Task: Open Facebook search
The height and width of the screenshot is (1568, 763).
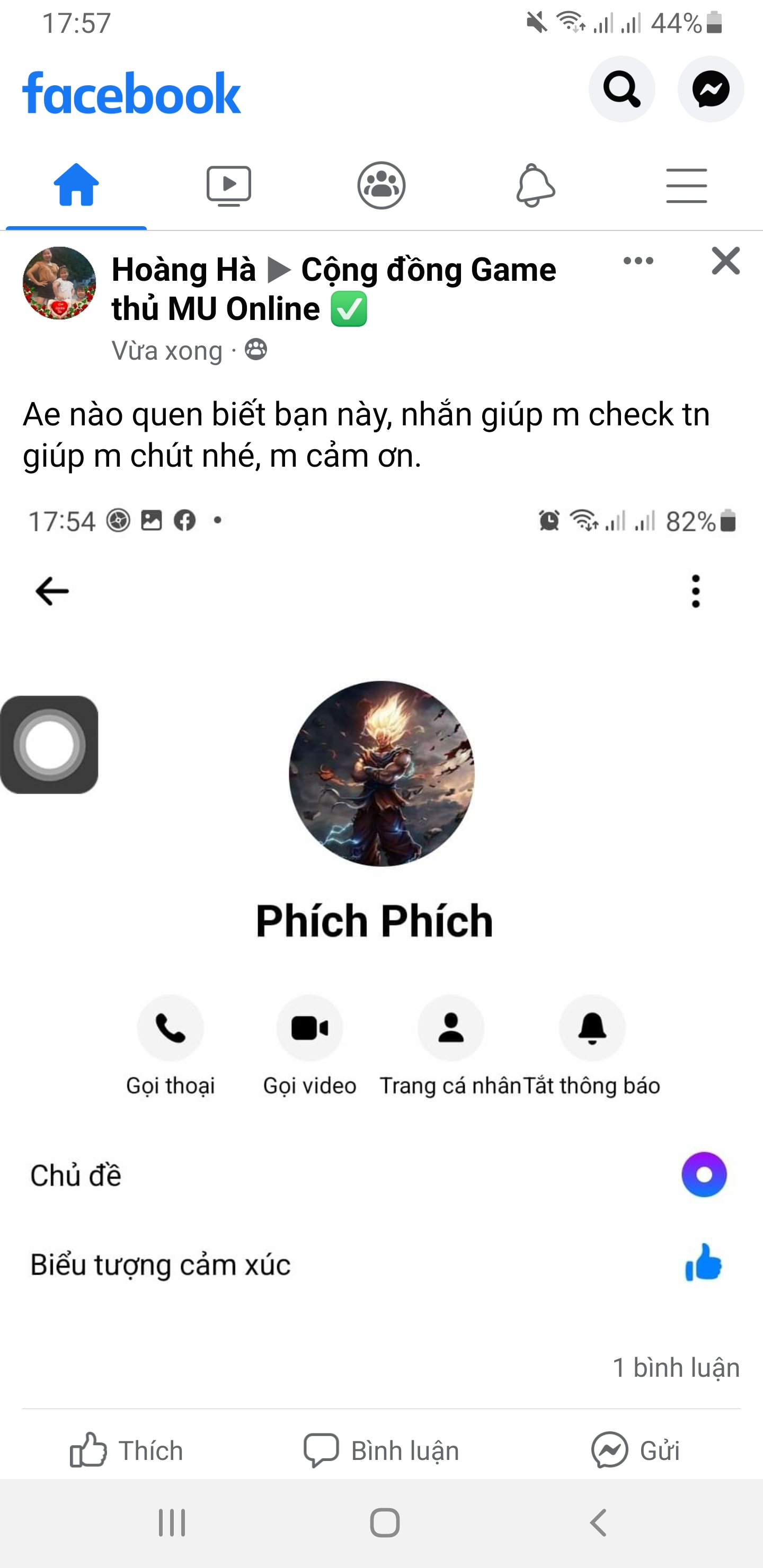Action: 621,90
